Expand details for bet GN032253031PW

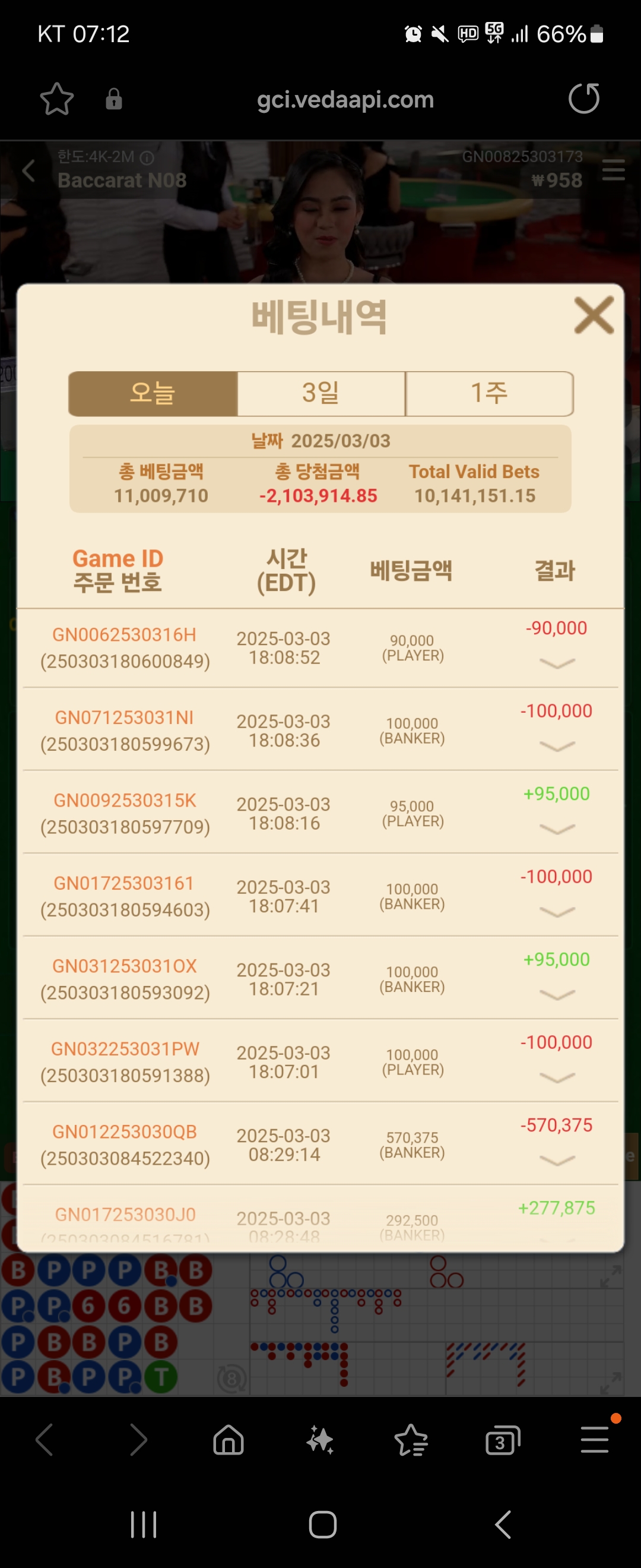[557, 1077]
